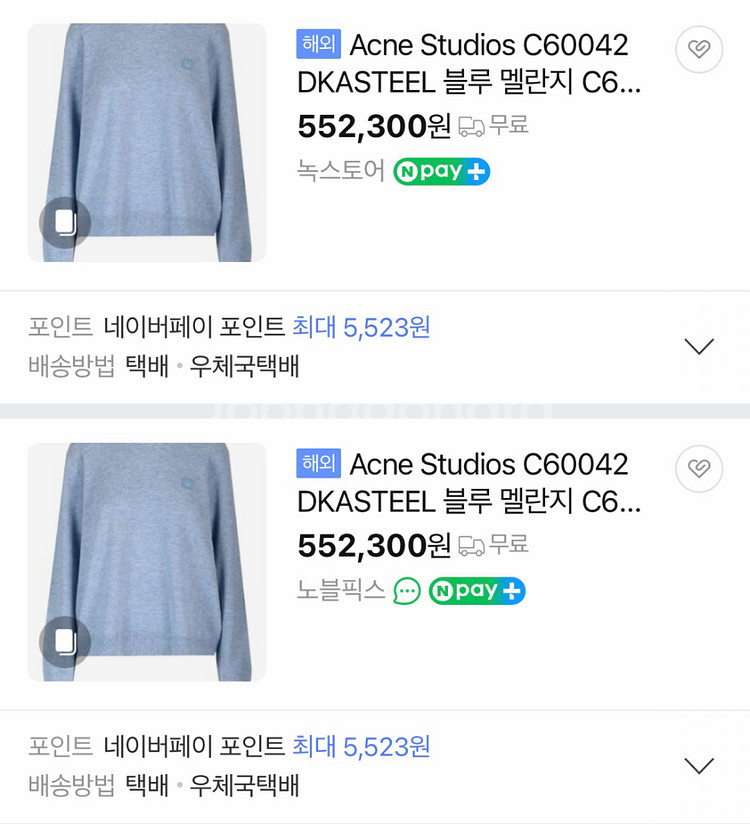Visit the 노블픽스 seller store
Image resolution: width=750 pixels, height=824 pixels.
point(340,590)
